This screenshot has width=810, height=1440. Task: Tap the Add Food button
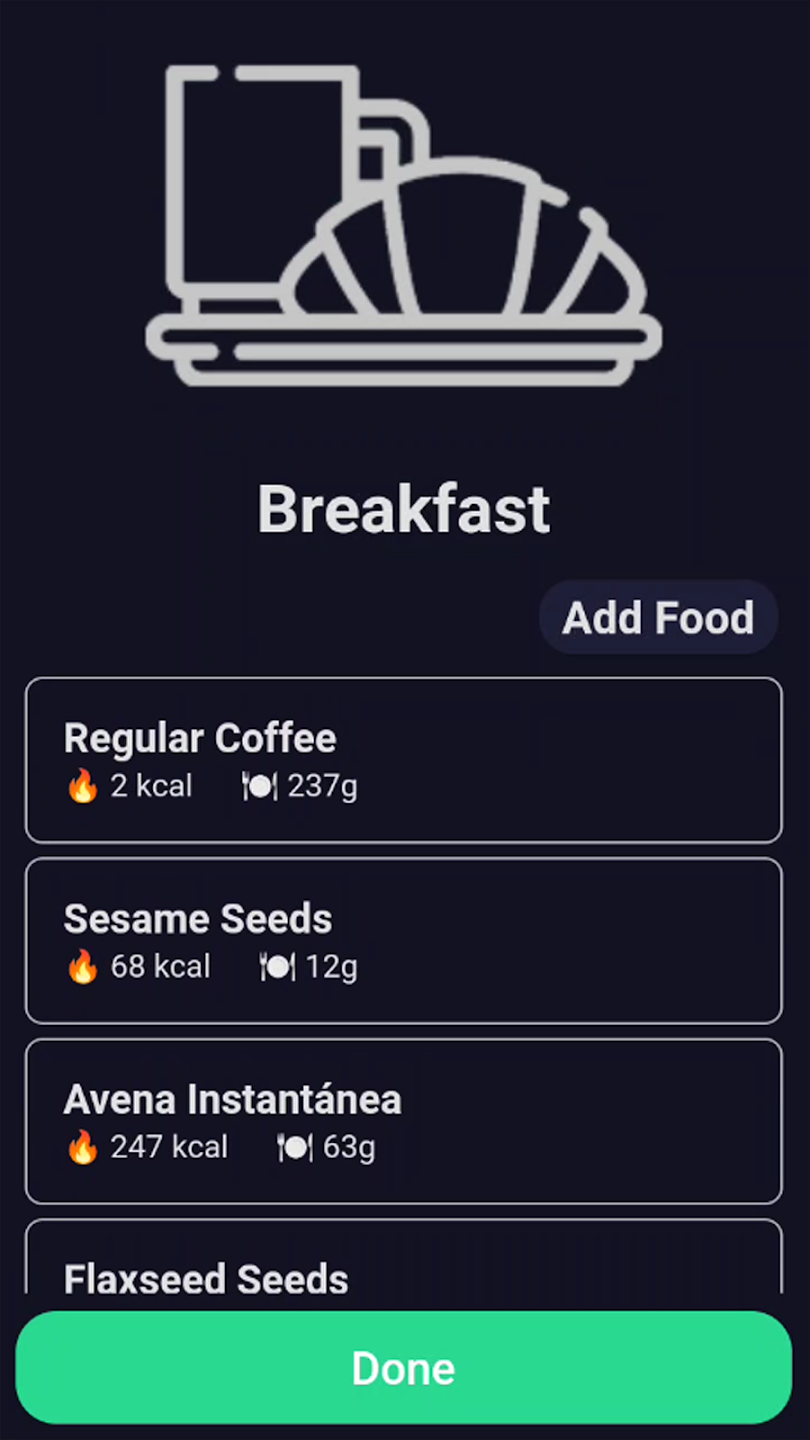point(658,618)
